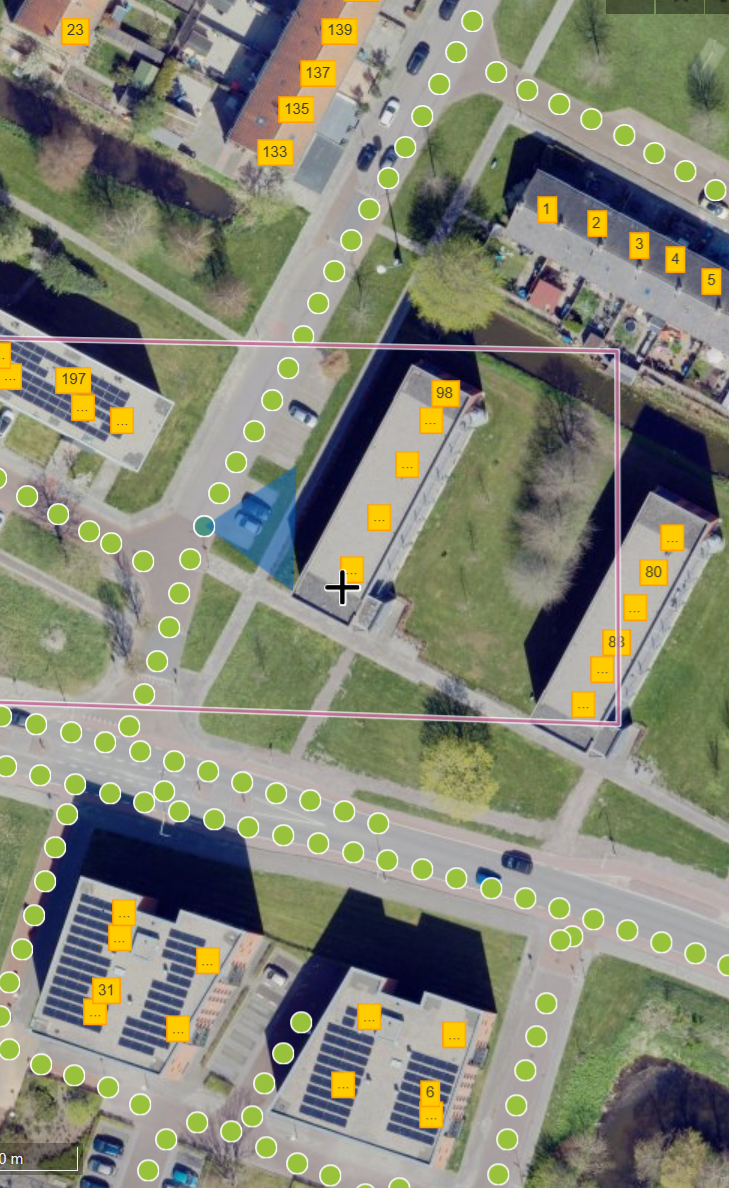
Task: Tap address marker 80
Action: tap(653, 572)
